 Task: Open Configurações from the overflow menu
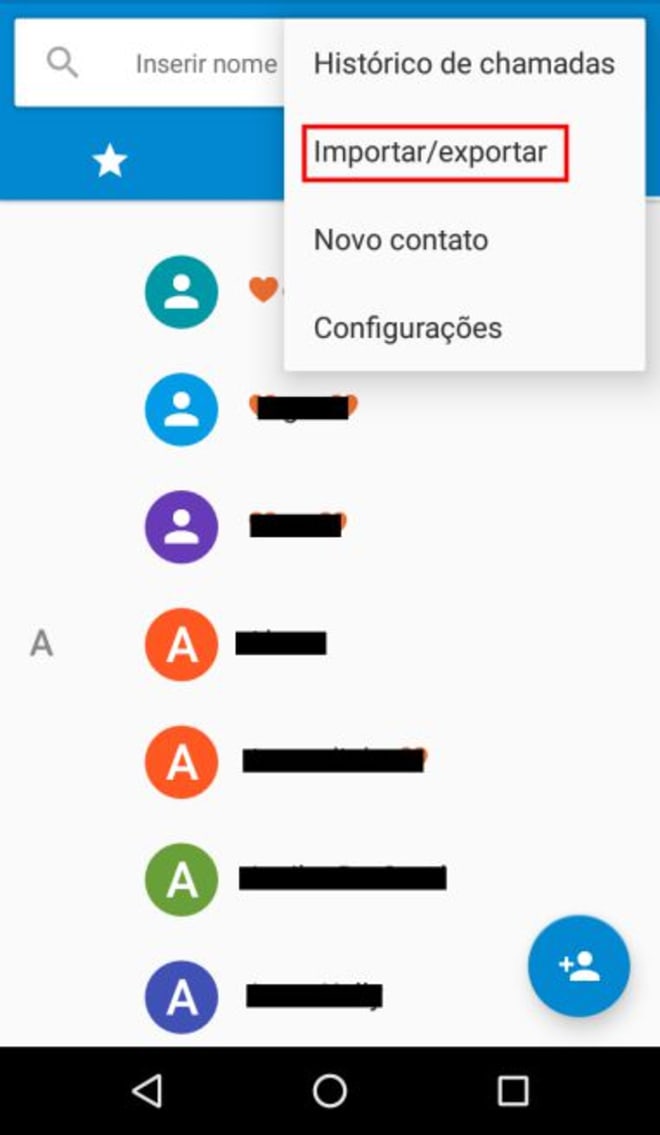click(408, 328)
